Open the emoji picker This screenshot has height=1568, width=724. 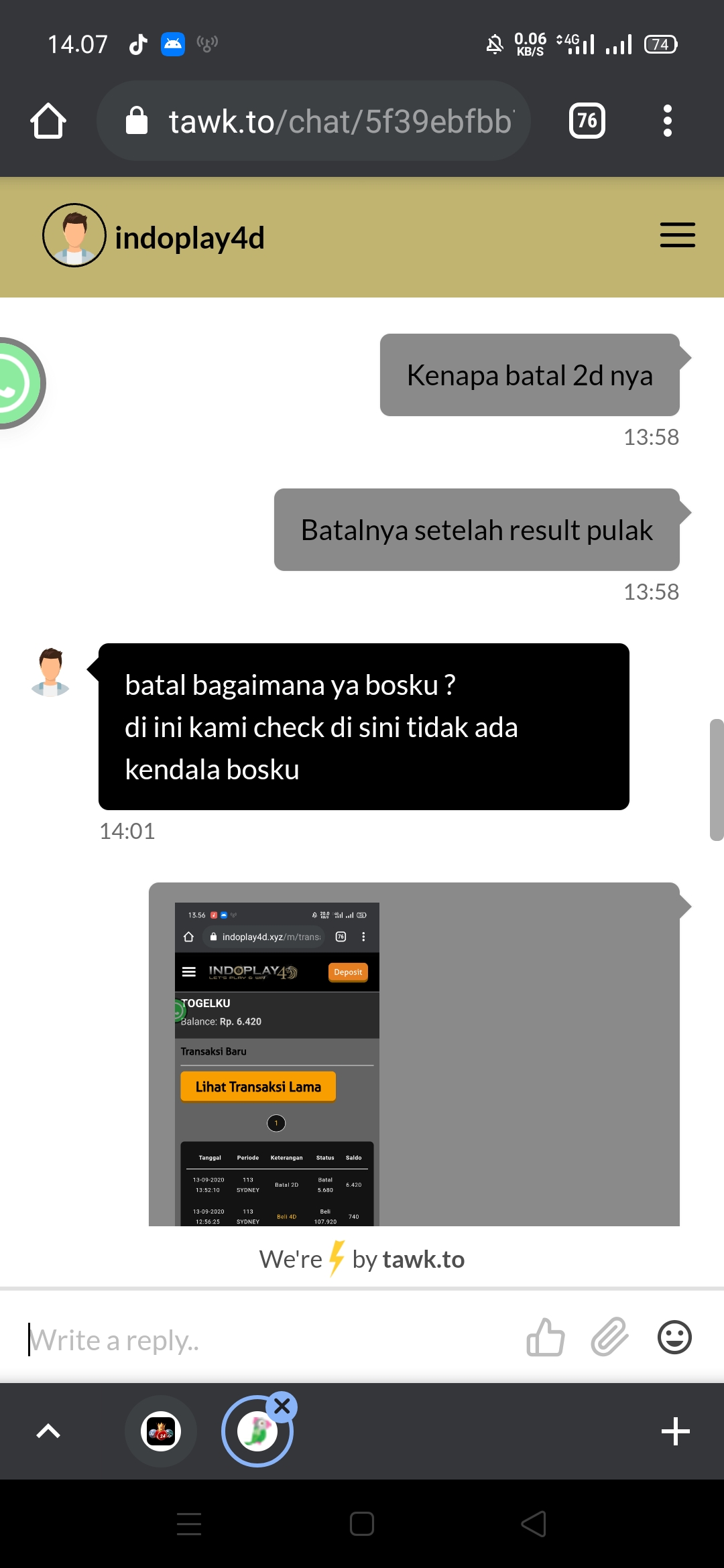(x=674, y=1337)
